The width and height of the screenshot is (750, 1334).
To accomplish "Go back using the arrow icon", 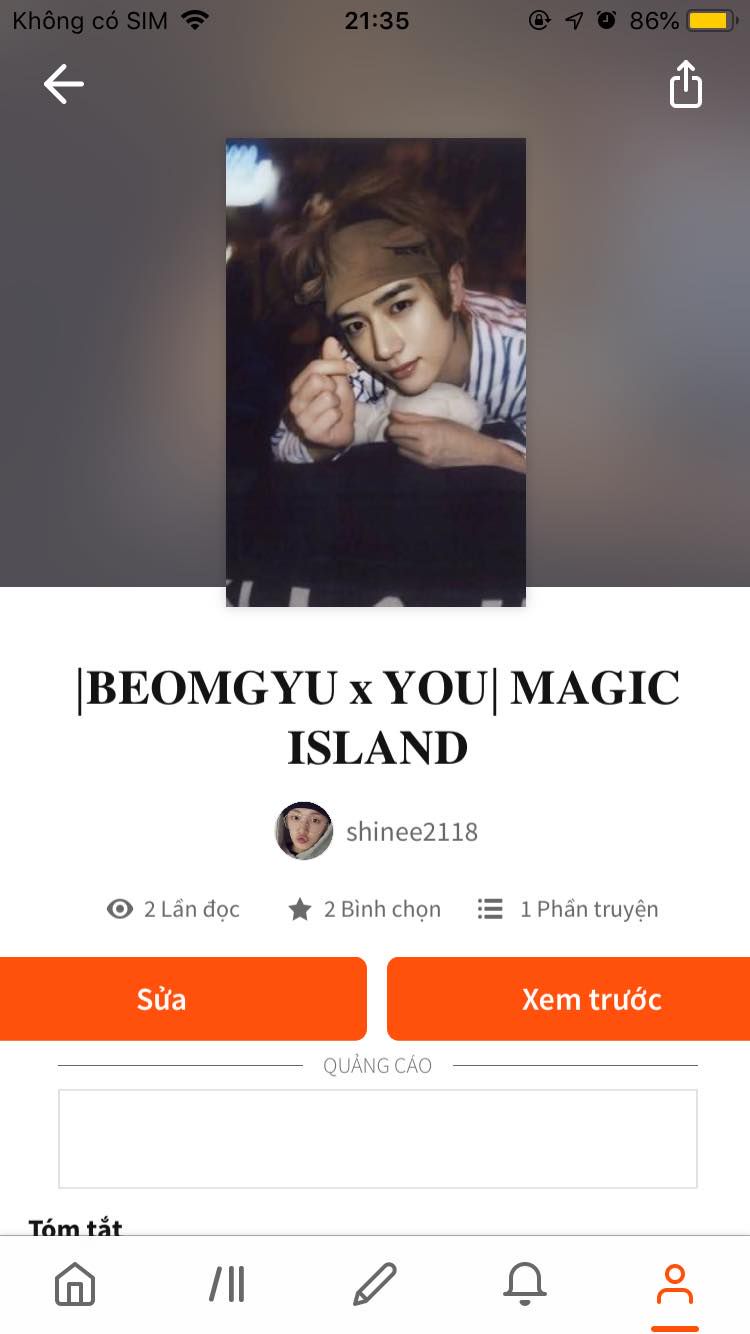I will coord(63,84).
